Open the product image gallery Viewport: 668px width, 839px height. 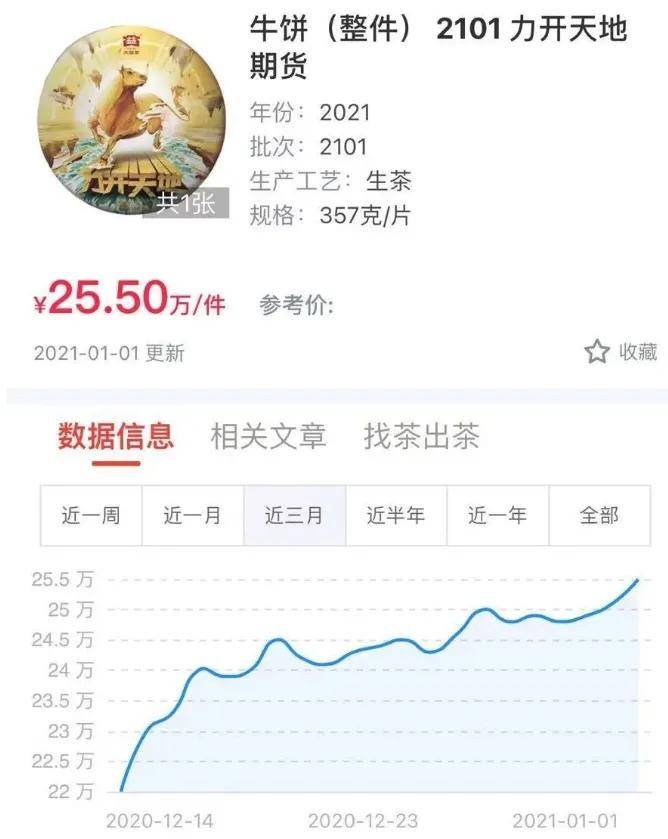point(133,123)
